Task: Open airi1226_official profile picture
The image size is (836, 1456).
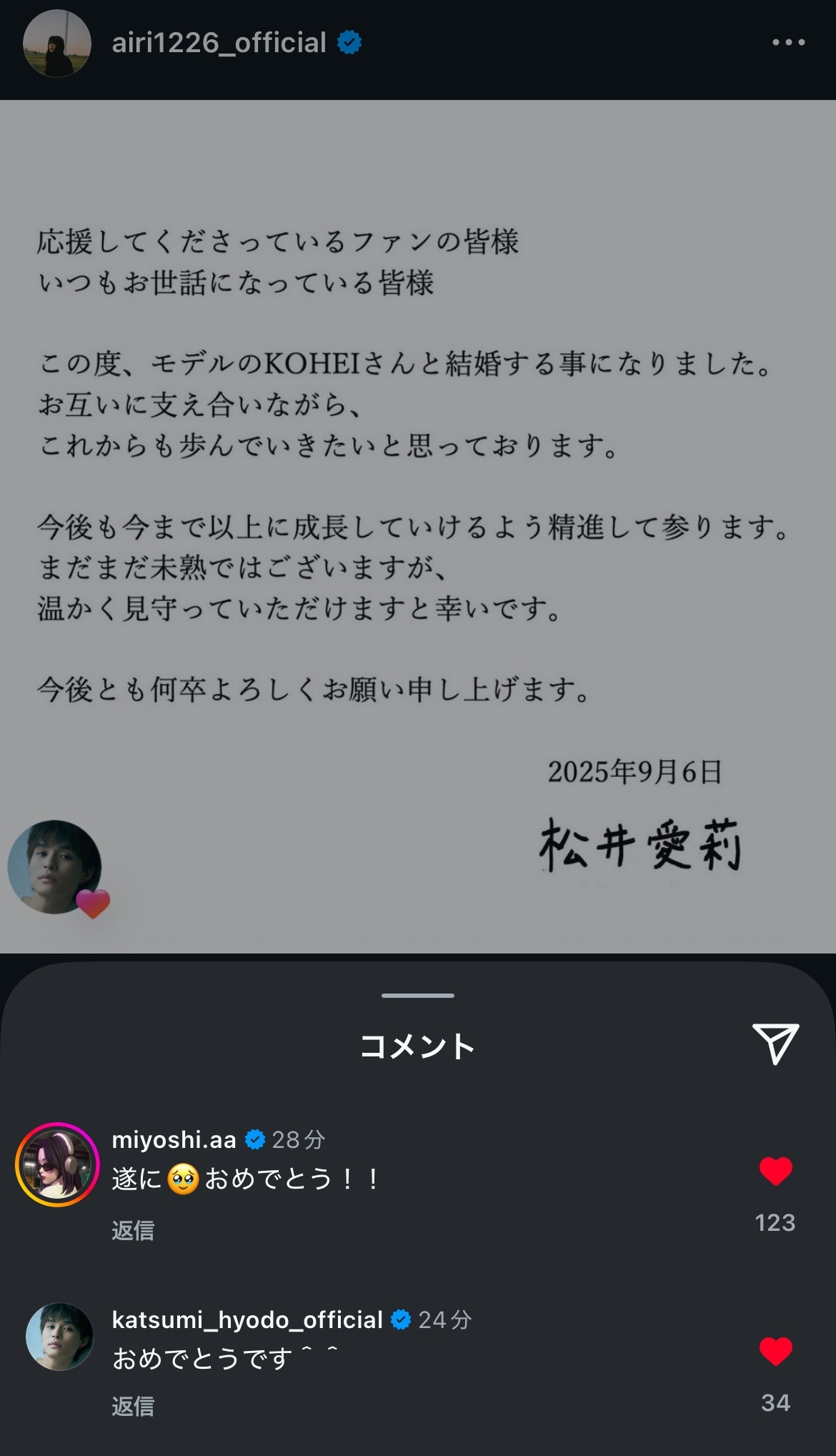Action: click(x=57, y=44)
